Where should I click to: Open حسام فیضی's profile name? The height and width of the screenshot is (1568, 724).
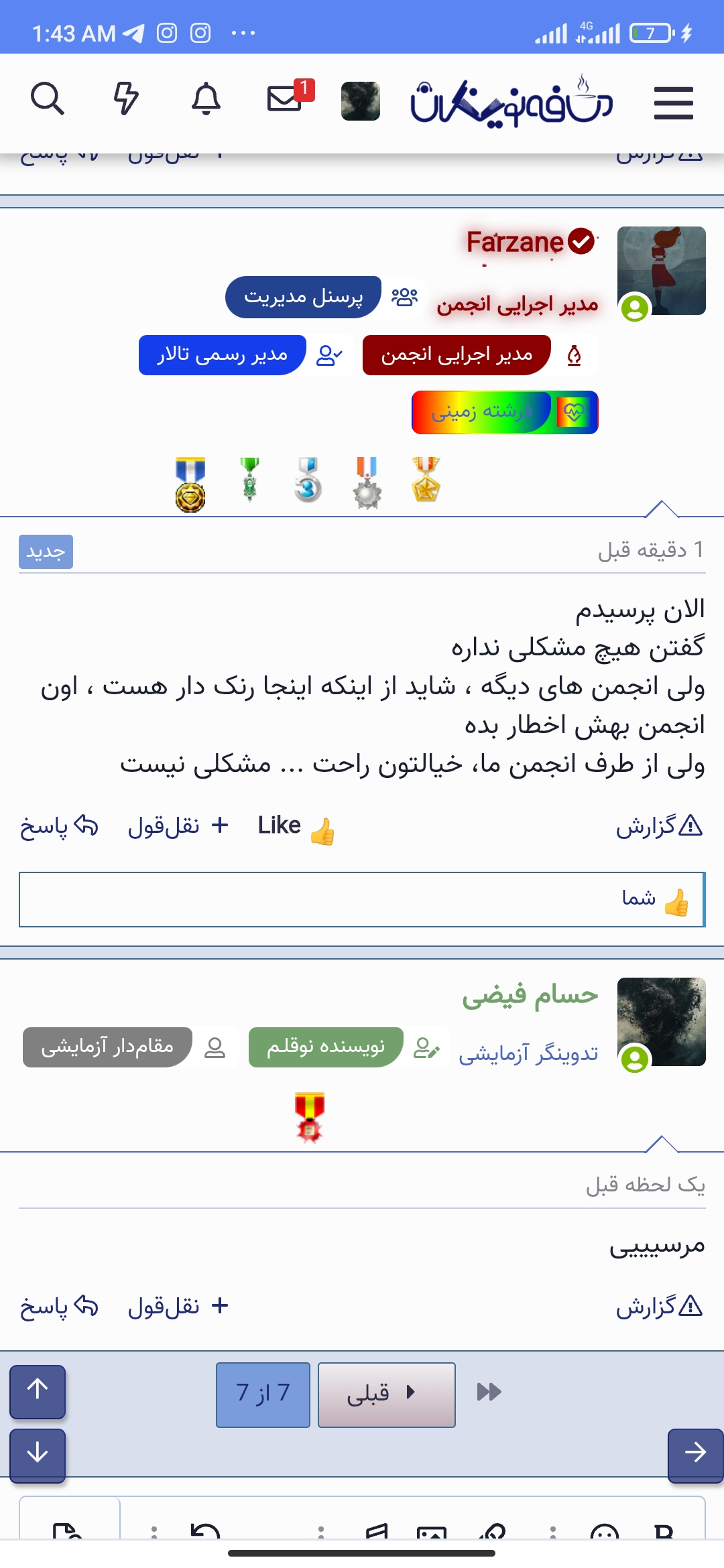530,996
